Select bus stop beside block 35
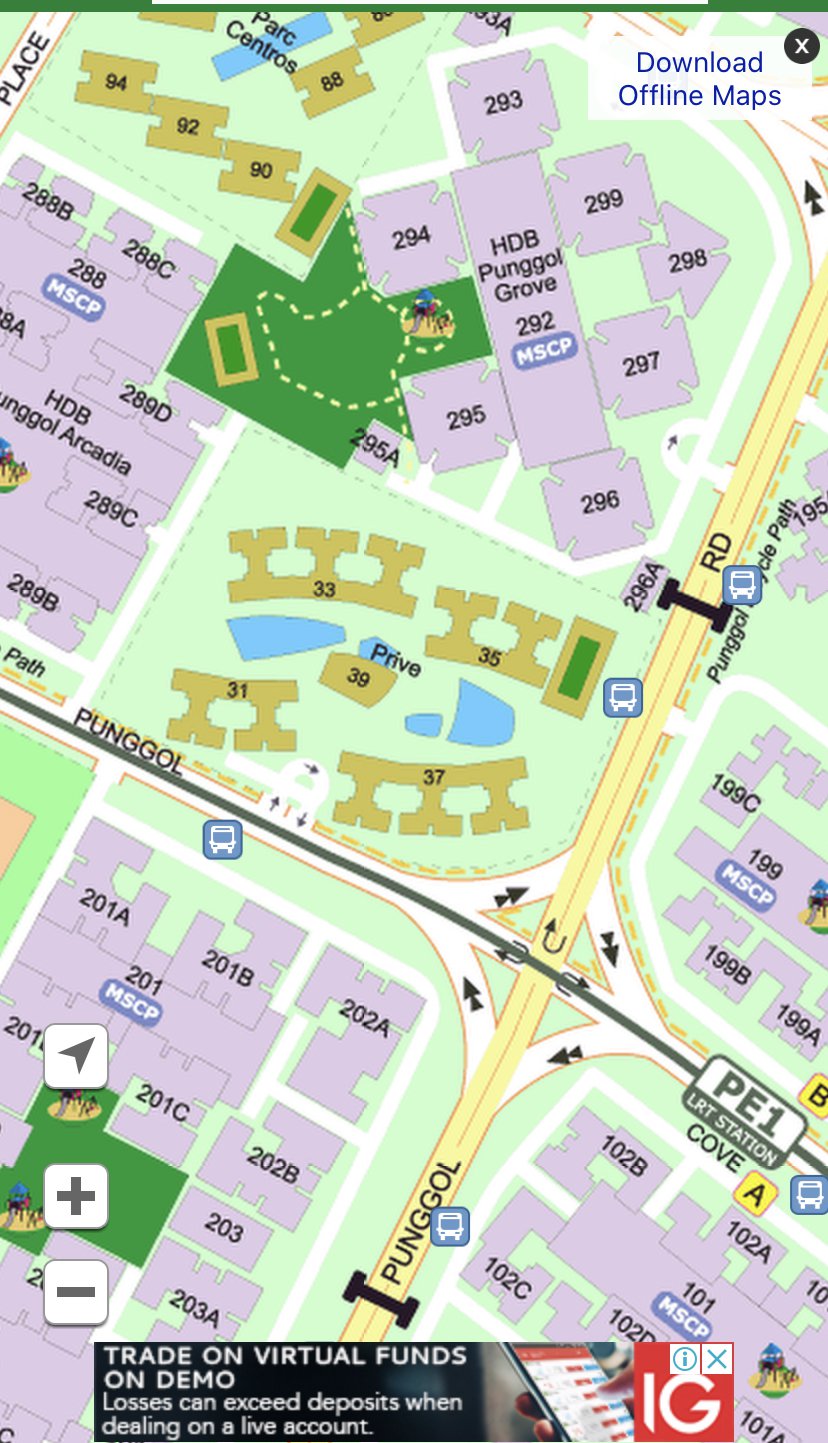The width and height of the screenshot is (828, 1443). pos(623,696)
